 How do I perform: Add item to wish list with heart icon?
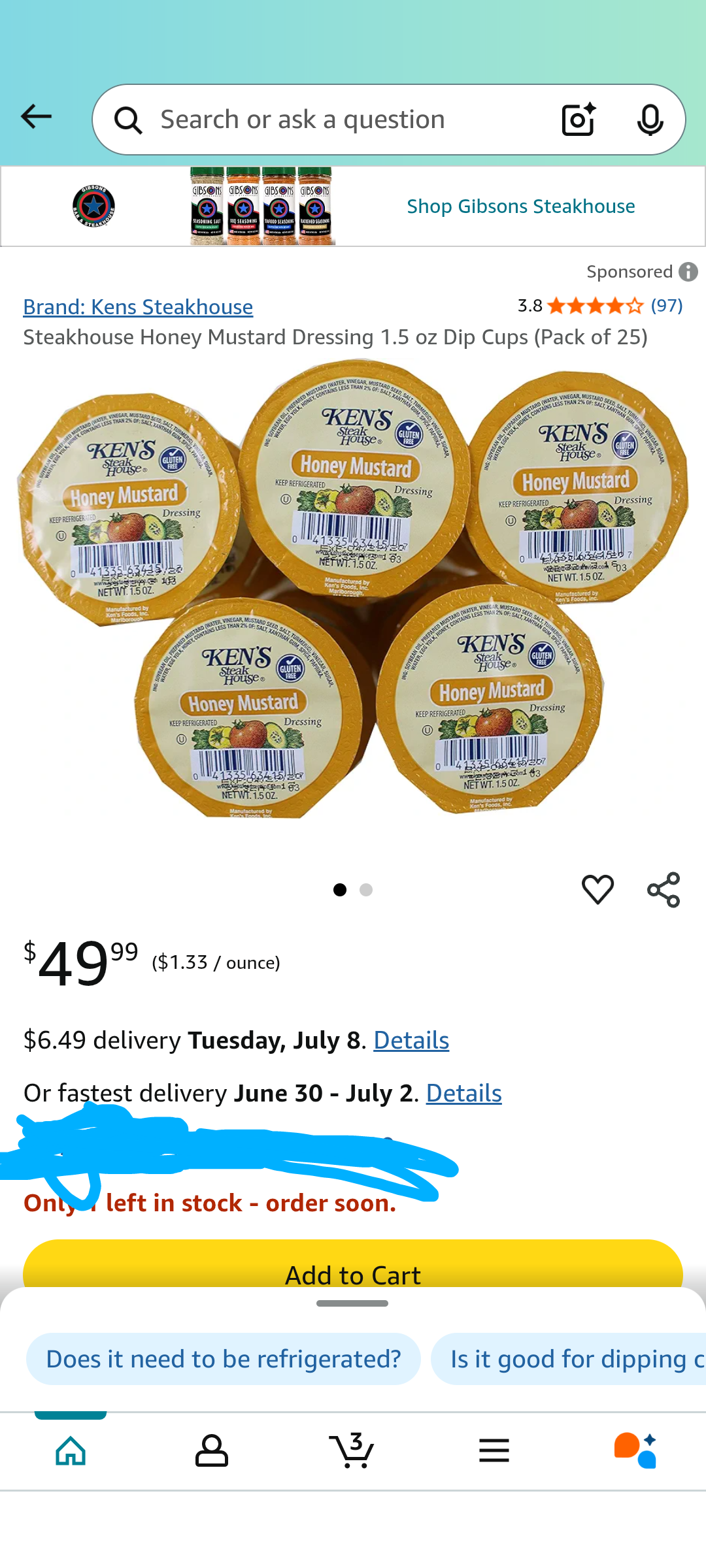point(597,889)
